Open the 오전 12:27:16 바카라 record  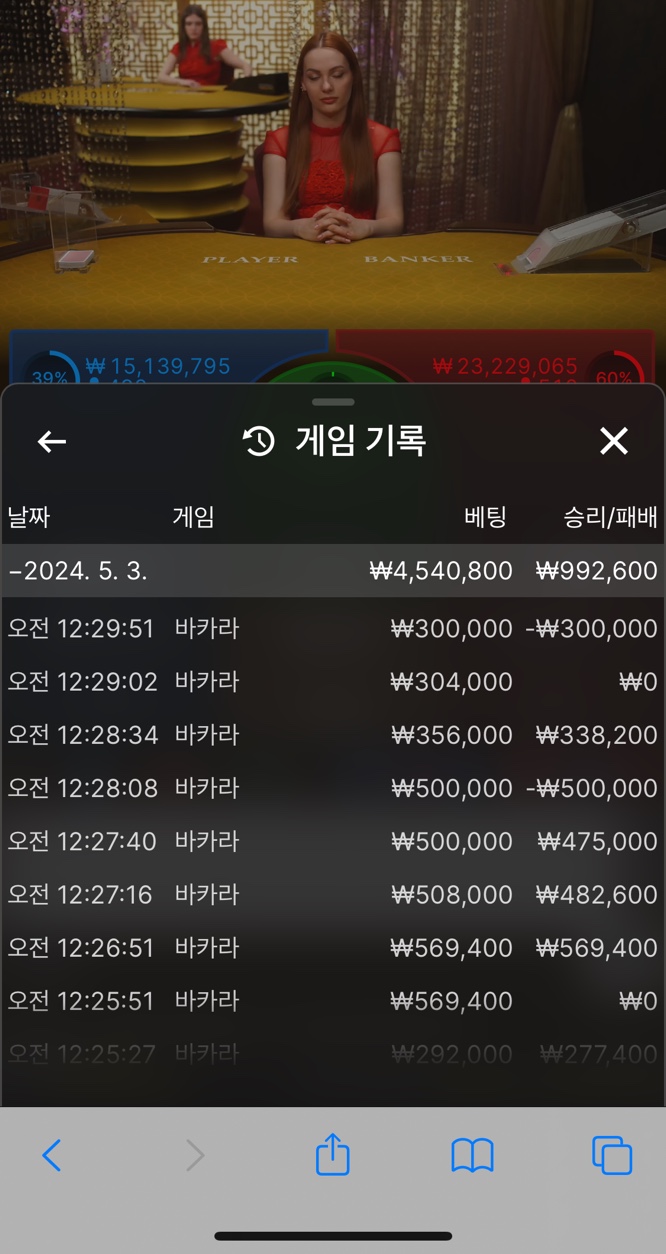coord(333,894)
